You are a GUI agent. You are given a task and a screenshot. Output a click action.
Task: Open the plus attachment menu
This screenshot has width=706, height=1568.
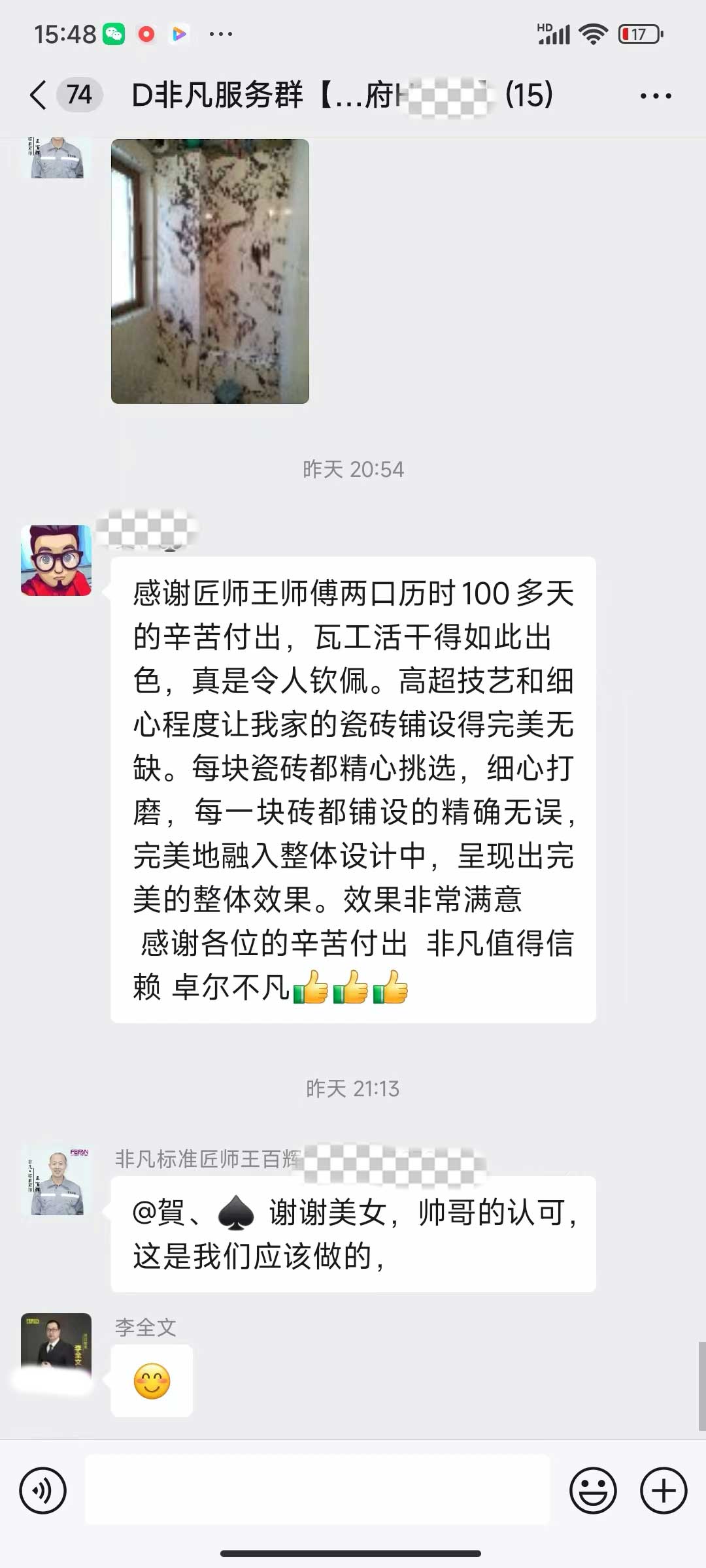[x=663, y=1491]
